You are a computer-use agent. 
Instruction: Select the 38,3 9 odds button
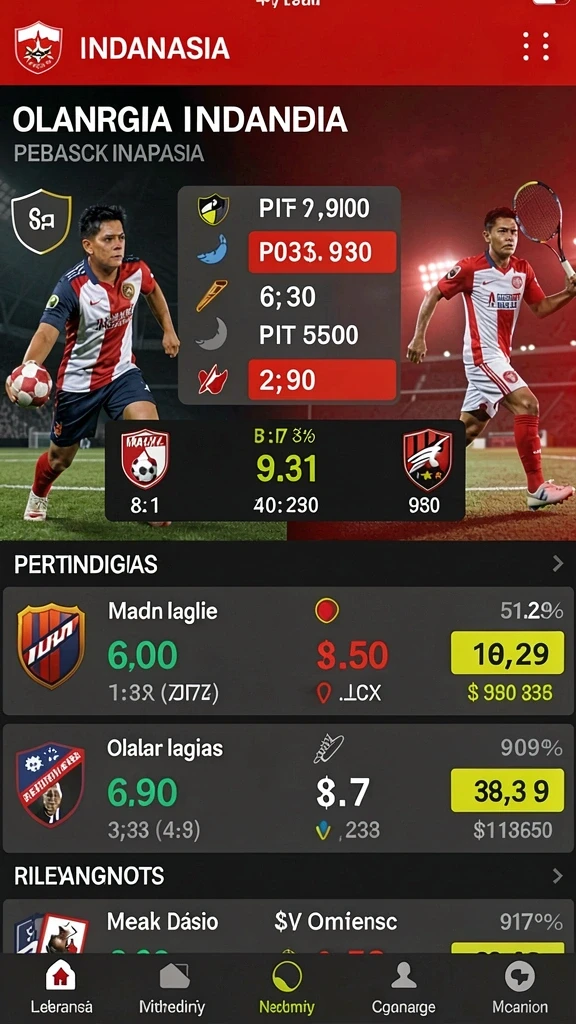point(507,790)
